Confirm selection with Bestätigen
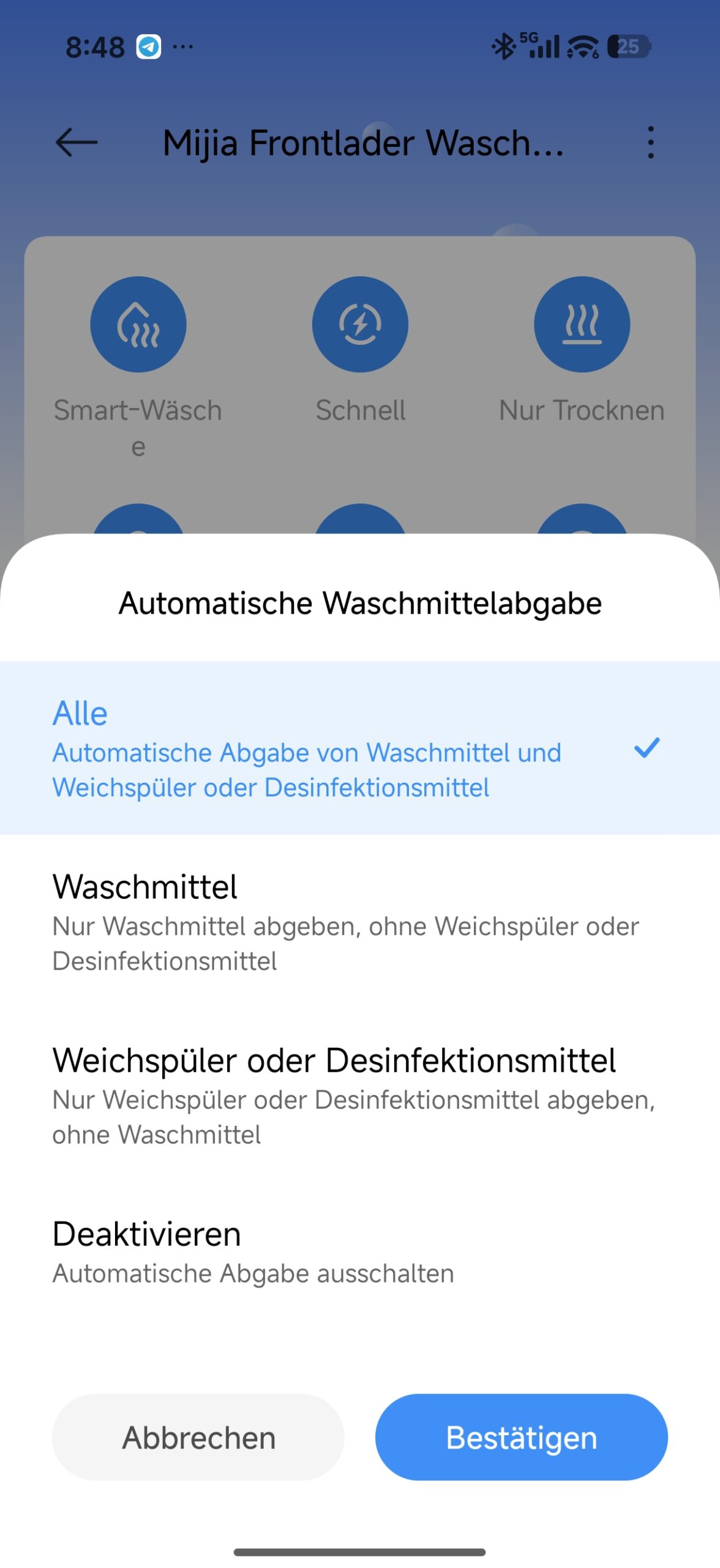This screenshot has width=720, height=1568. [521, 1436]
